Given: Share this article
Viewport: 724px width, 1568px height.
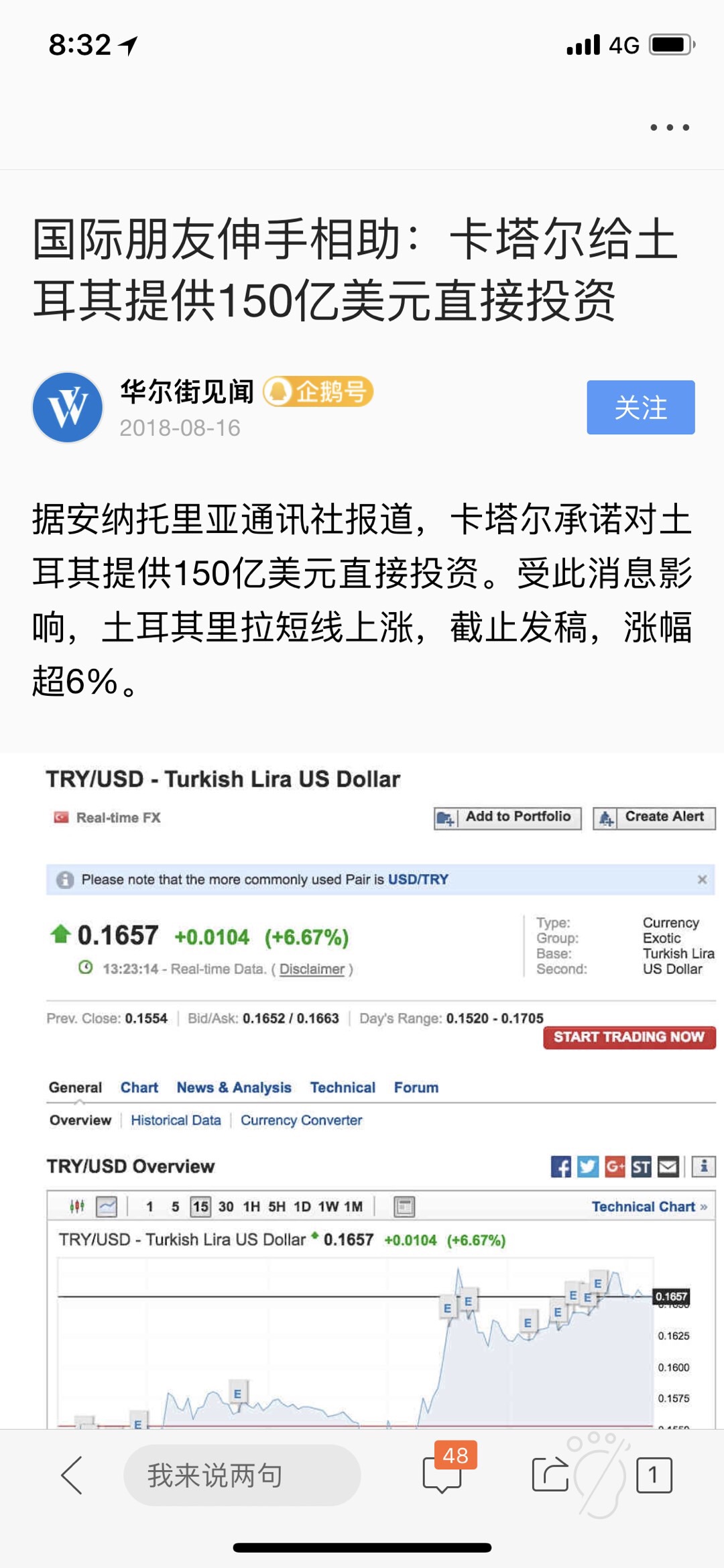Looking at the screenshot, I should coord(550,1475).
